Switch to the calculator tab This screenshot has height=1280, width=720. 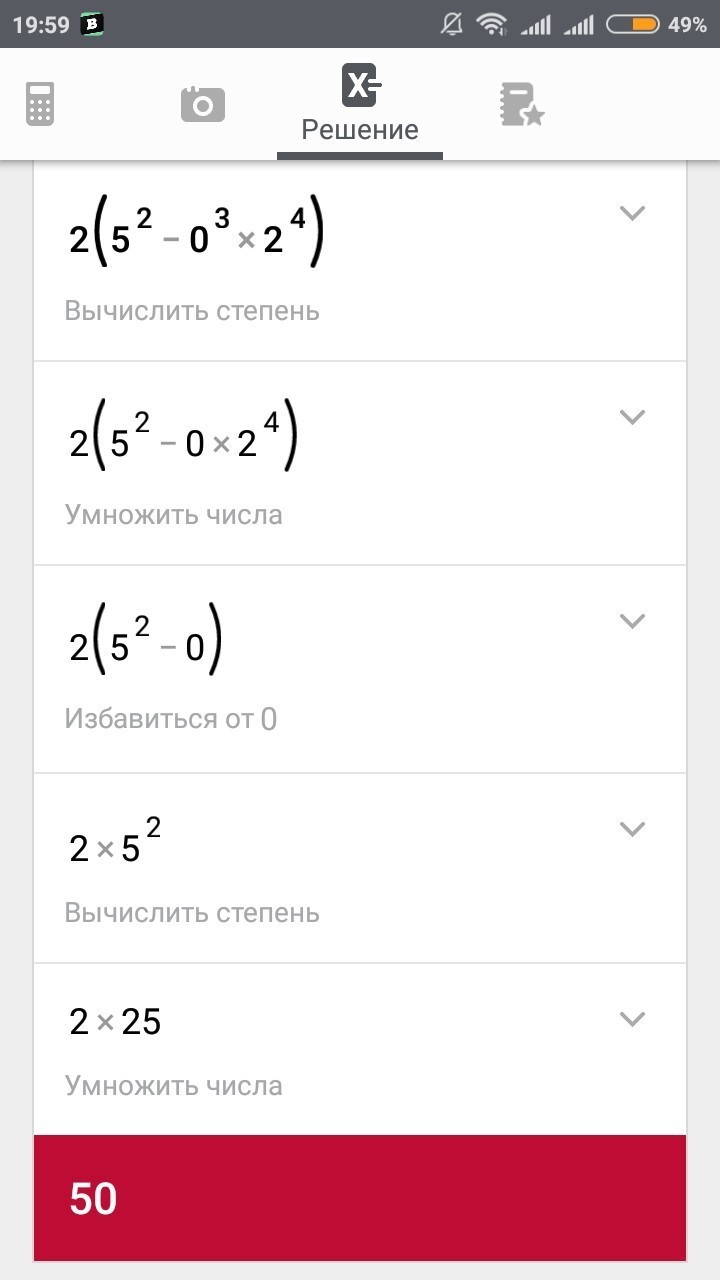coord(40,104)
